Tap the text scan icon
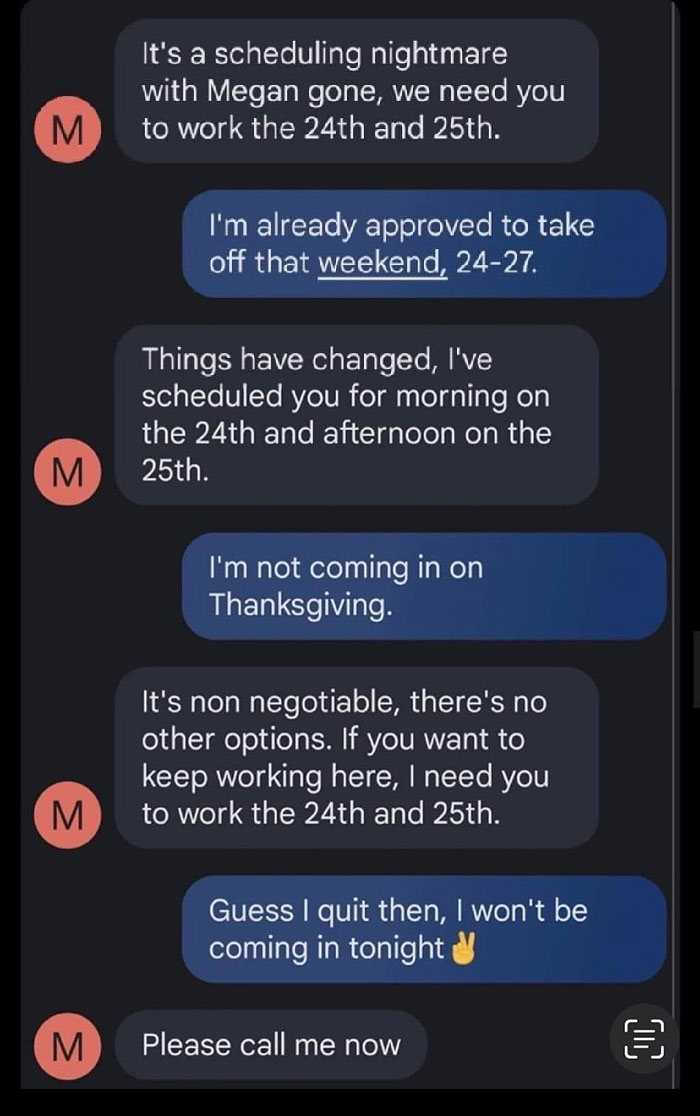Viewport: 700px width, 1116px height. coord(645,1038)
